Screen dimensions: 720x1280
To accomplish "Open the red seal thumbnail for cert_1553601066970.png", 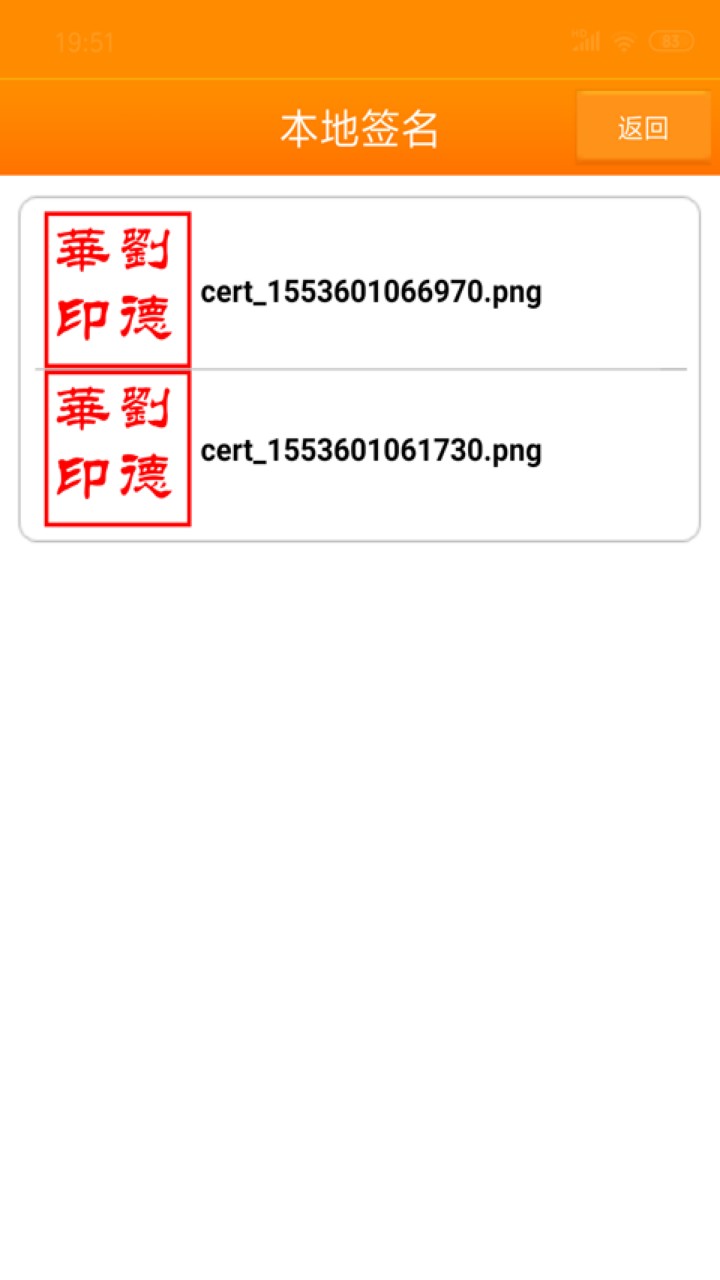I will (x=117, y=287).
